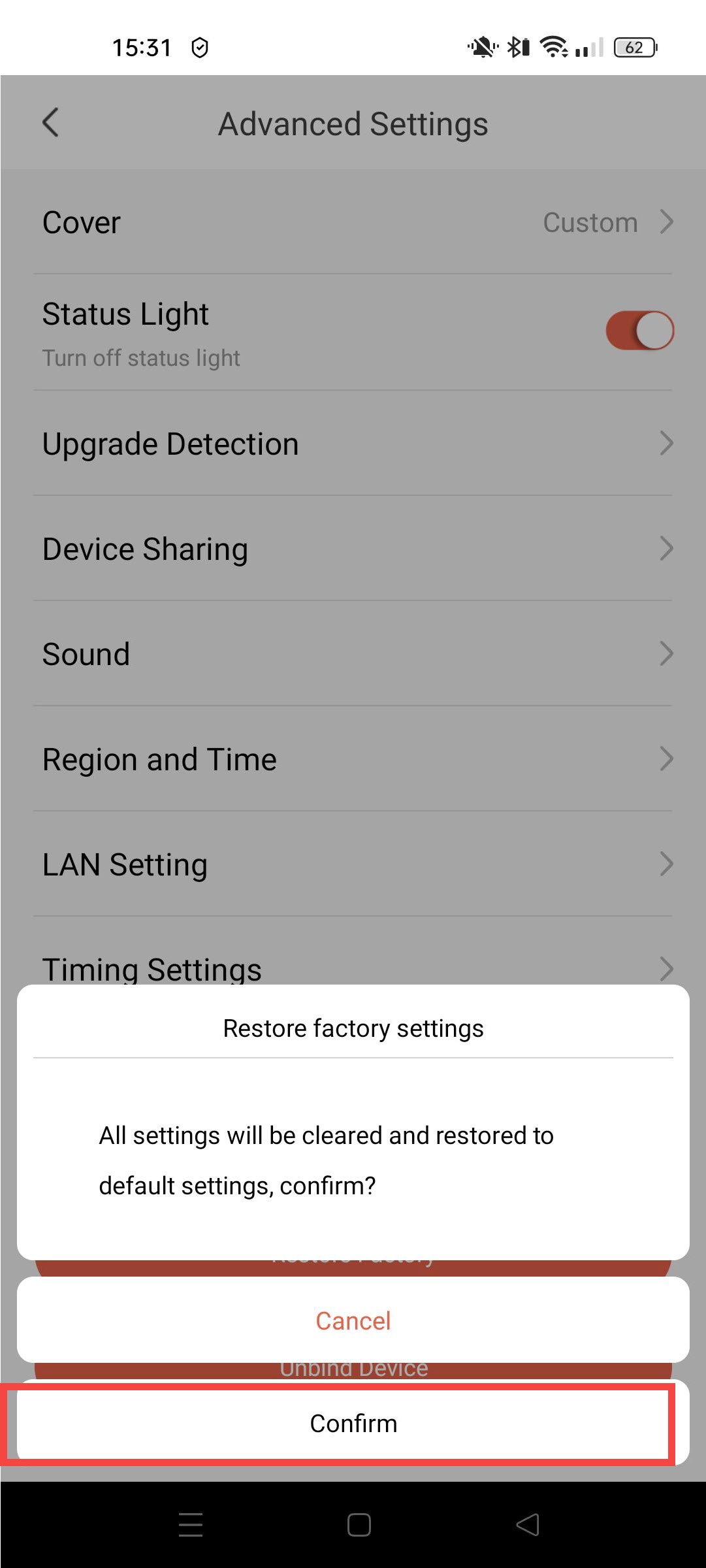This screenshot has height=1568, width=706.
Task: Toggle the Status Light switch
Action: tap(639, 331)
